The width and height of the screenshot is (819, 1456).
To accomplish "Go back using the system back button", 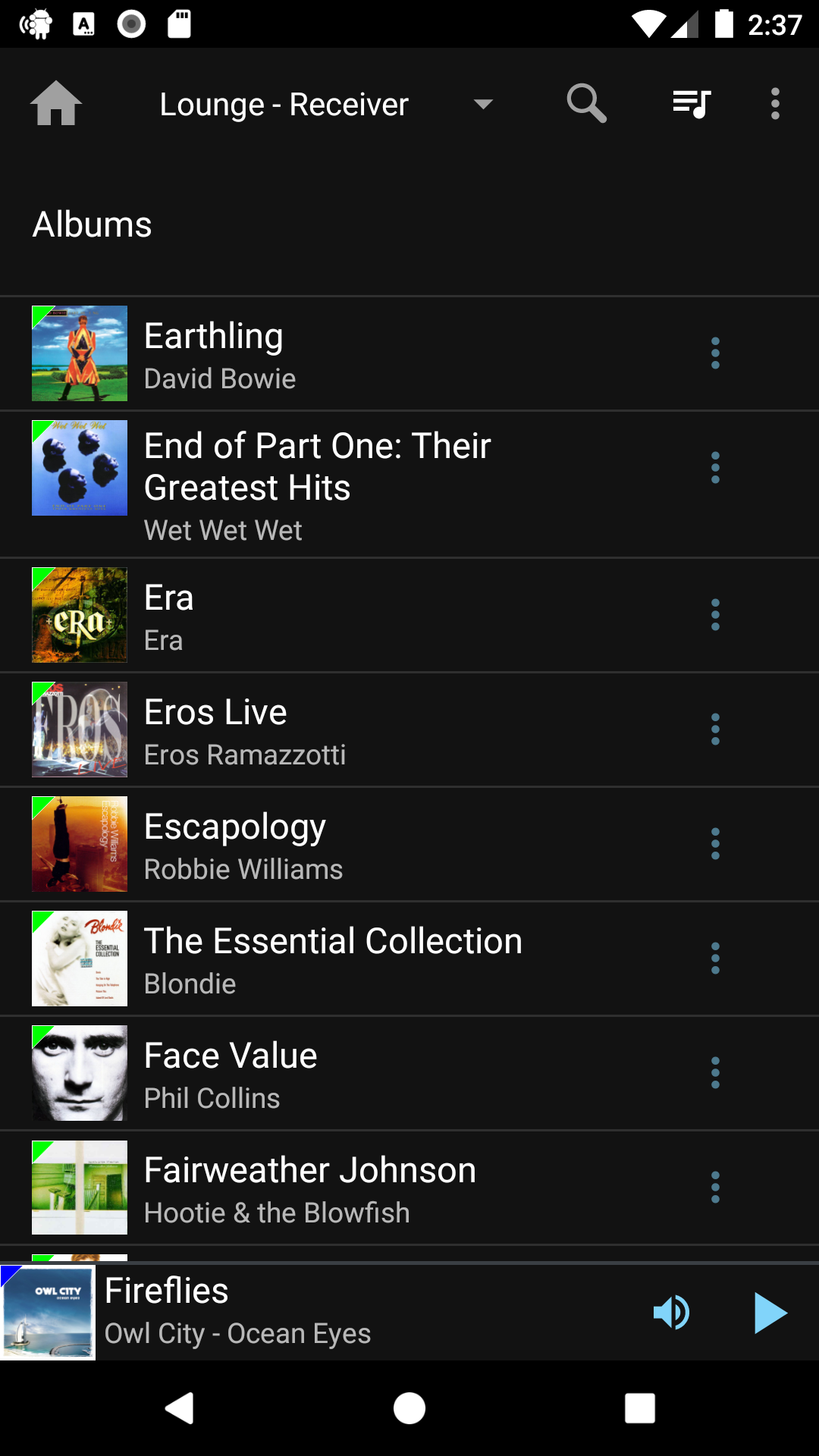I will pos(180,1408).
